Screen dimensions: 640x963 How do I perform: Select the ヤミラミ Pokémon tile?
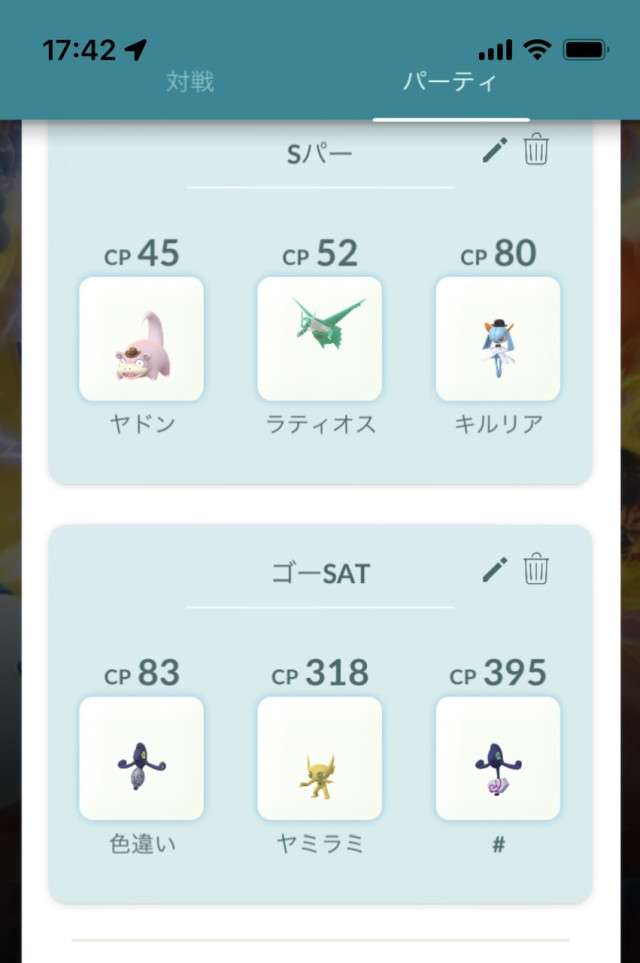click(319, 758)
